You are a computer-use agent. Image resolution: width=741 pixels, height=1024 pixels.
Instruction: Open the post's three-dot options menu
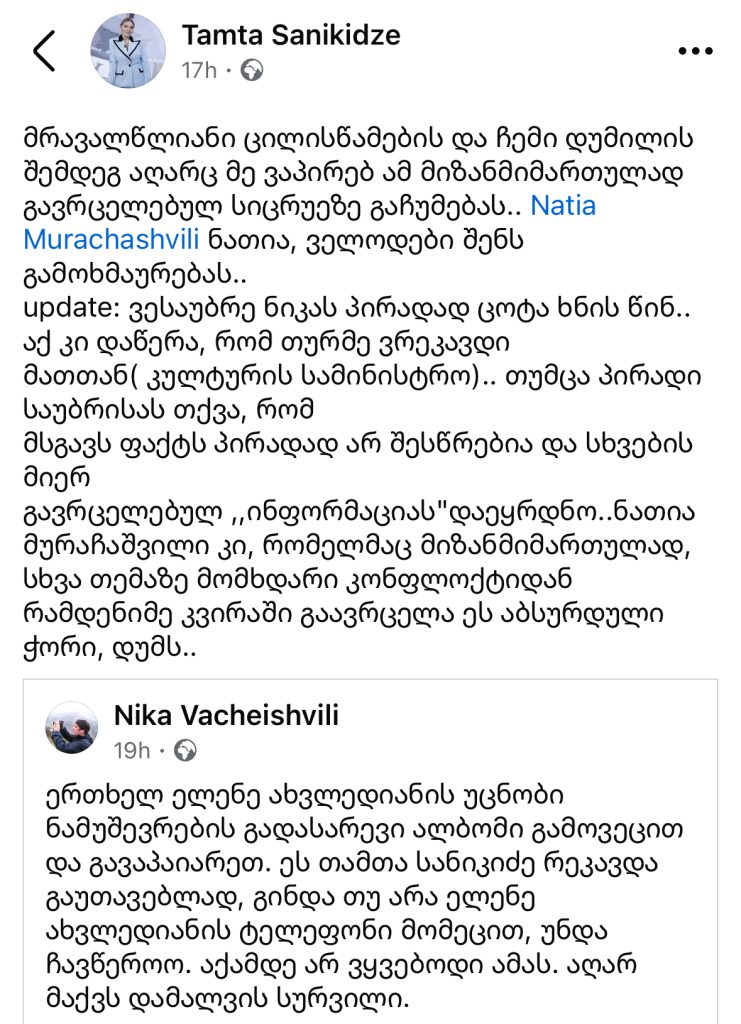coord(695,51)
